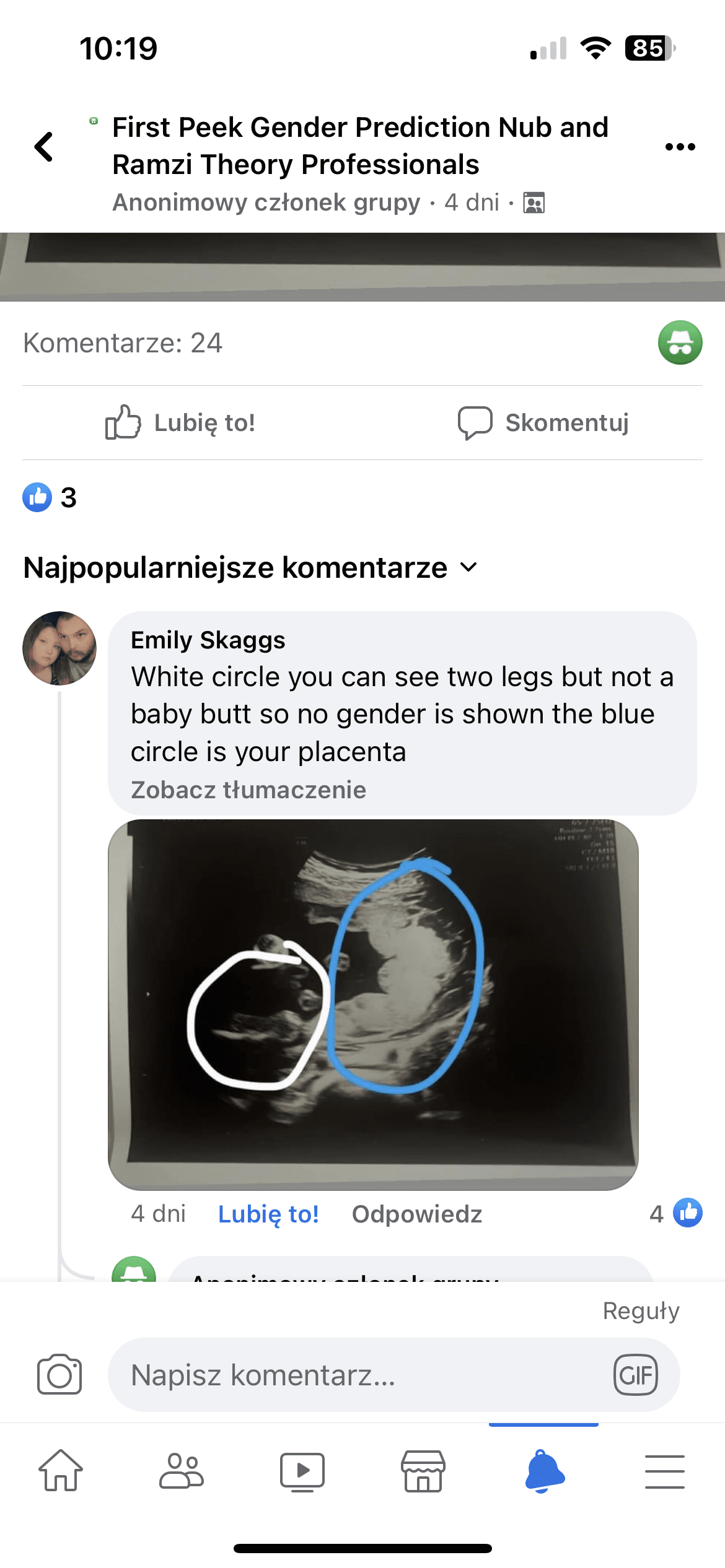Switch to the Home tab
The width and height of the screenshot is (725, 1568).
pyautogui.click(x=61, y=1470)
